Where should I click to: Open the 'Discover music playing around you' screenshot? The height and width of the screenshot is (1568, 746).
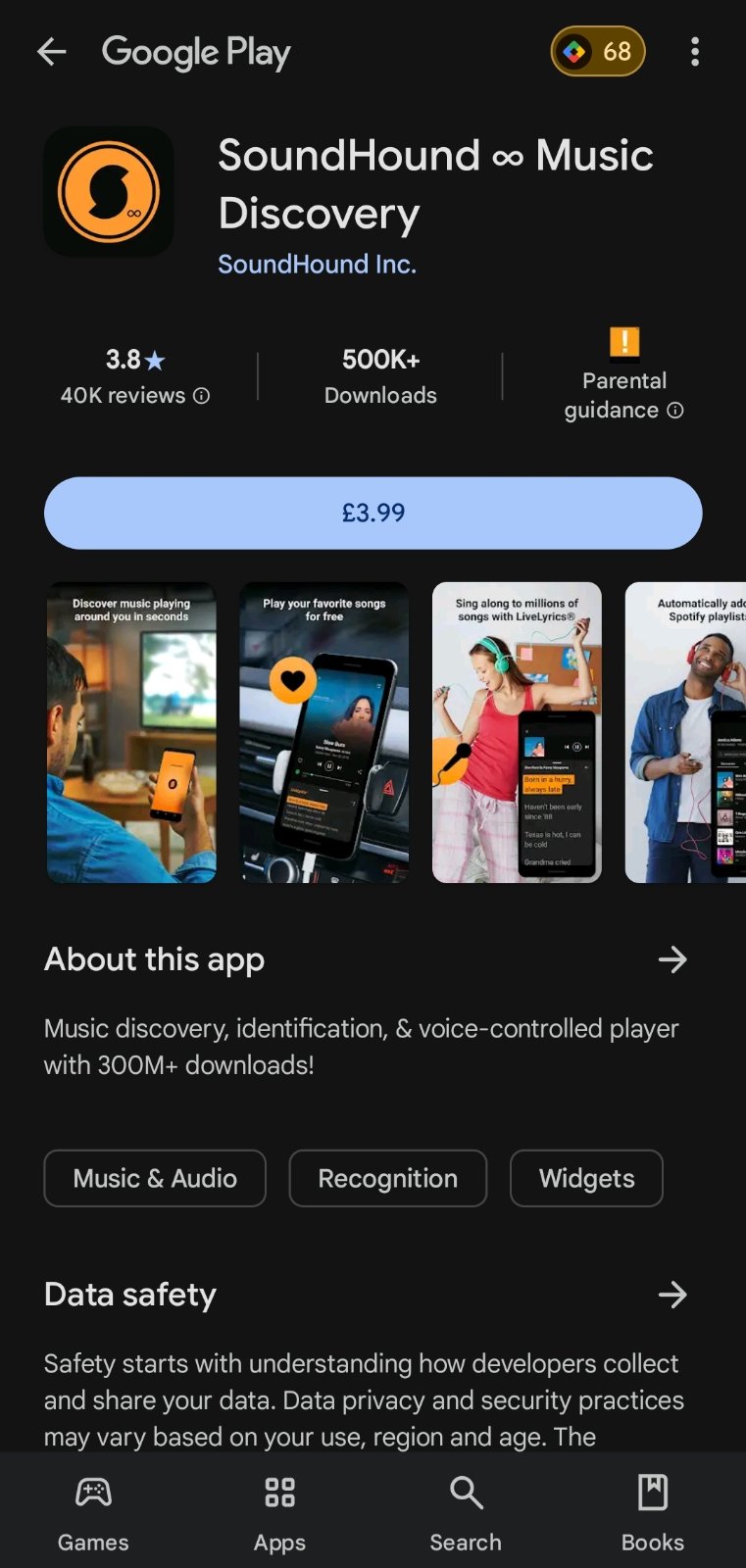click(131, 733)
